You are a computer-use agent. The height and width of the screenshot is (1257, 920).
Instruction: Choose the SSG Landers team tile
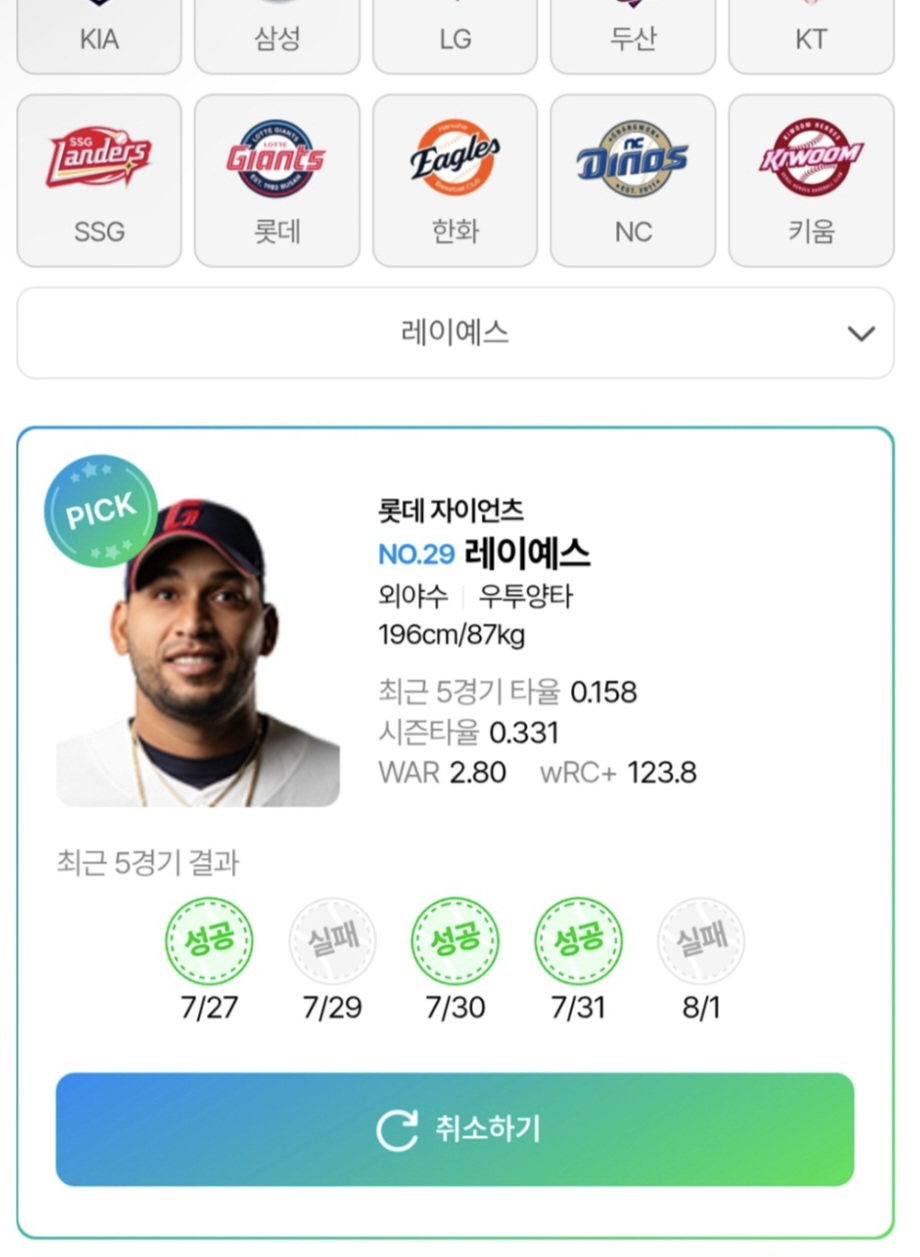(99, 181)
